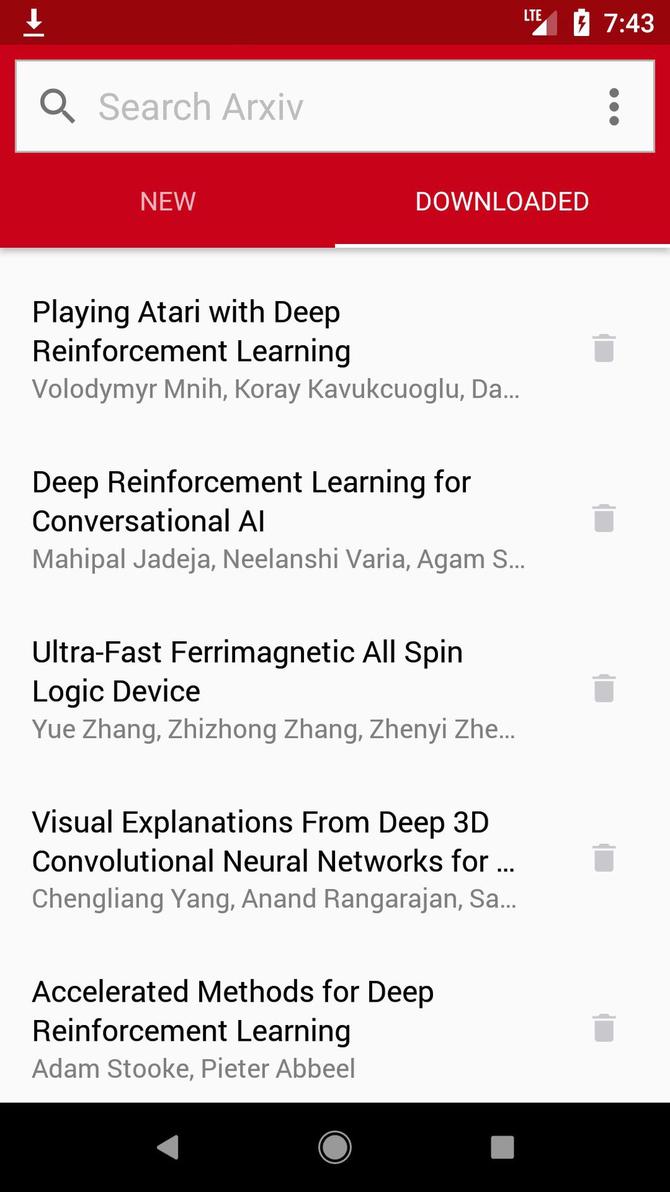Tap the system home button

(335, 1147)
